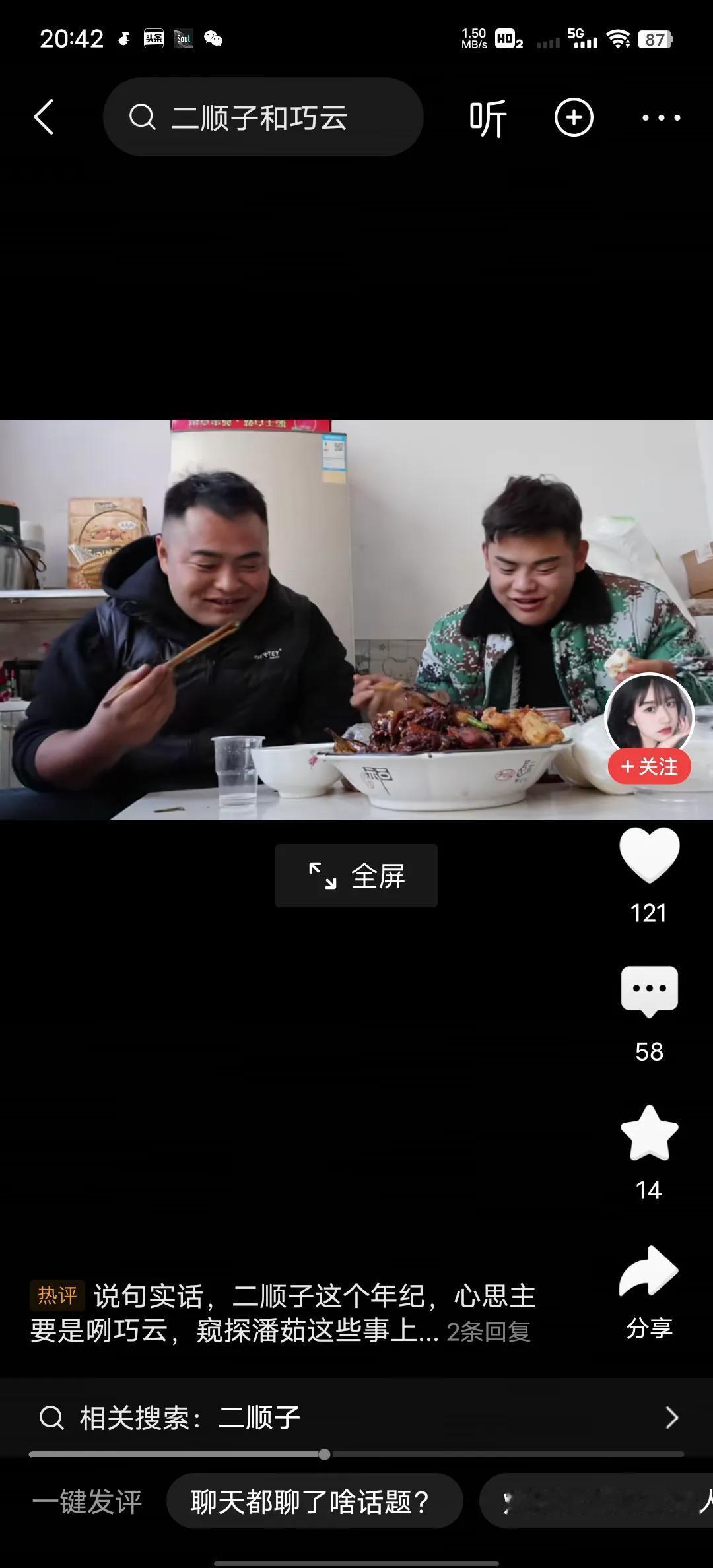The image size is (713, 1568).
Task: Open the 听 audio listen mode
Action: click(x=487, y=117)
